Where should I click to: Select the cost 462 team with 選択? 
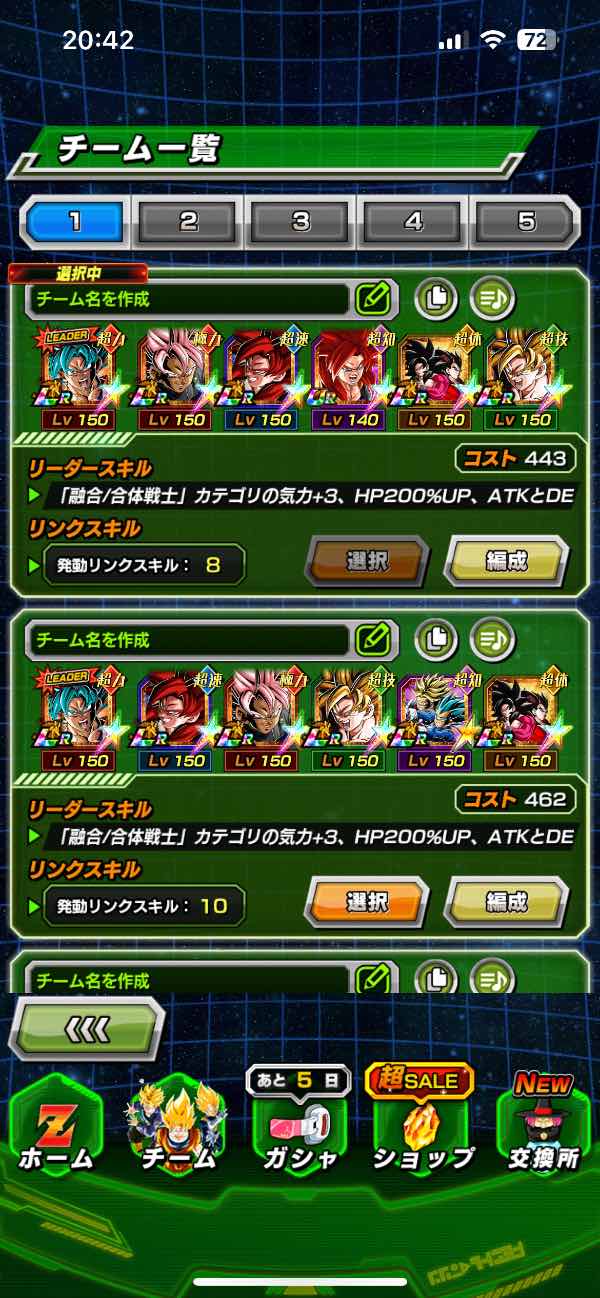coord(366,902)
